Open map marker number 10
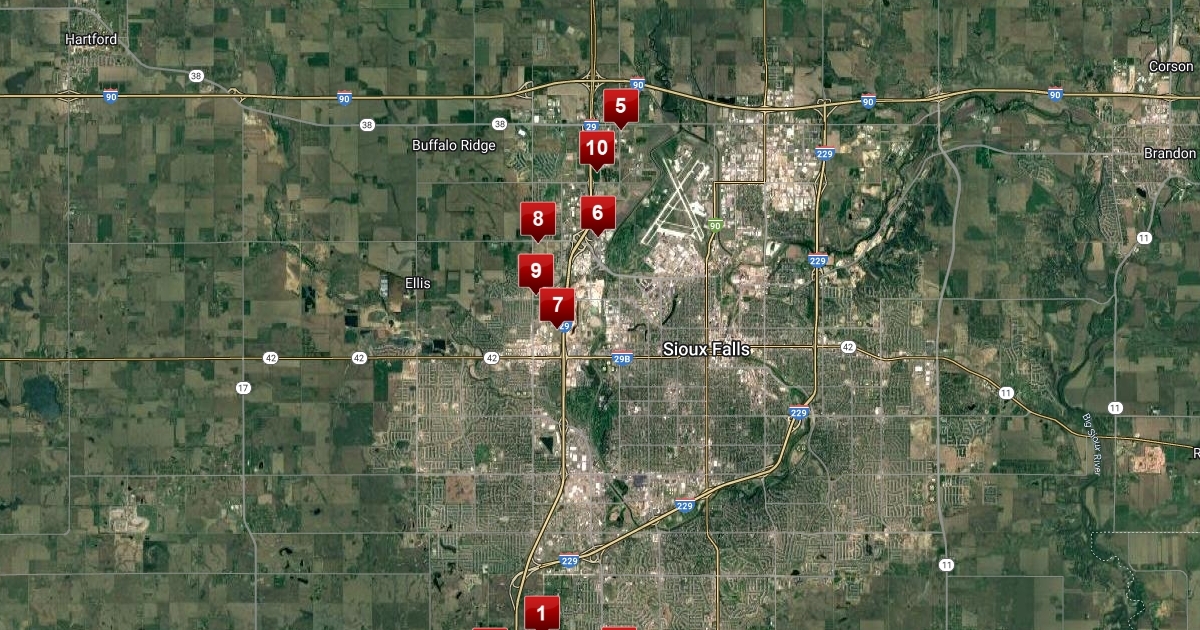Image resolution: width=1200 pixels, height=630 pixels. [x=597, y=149]
